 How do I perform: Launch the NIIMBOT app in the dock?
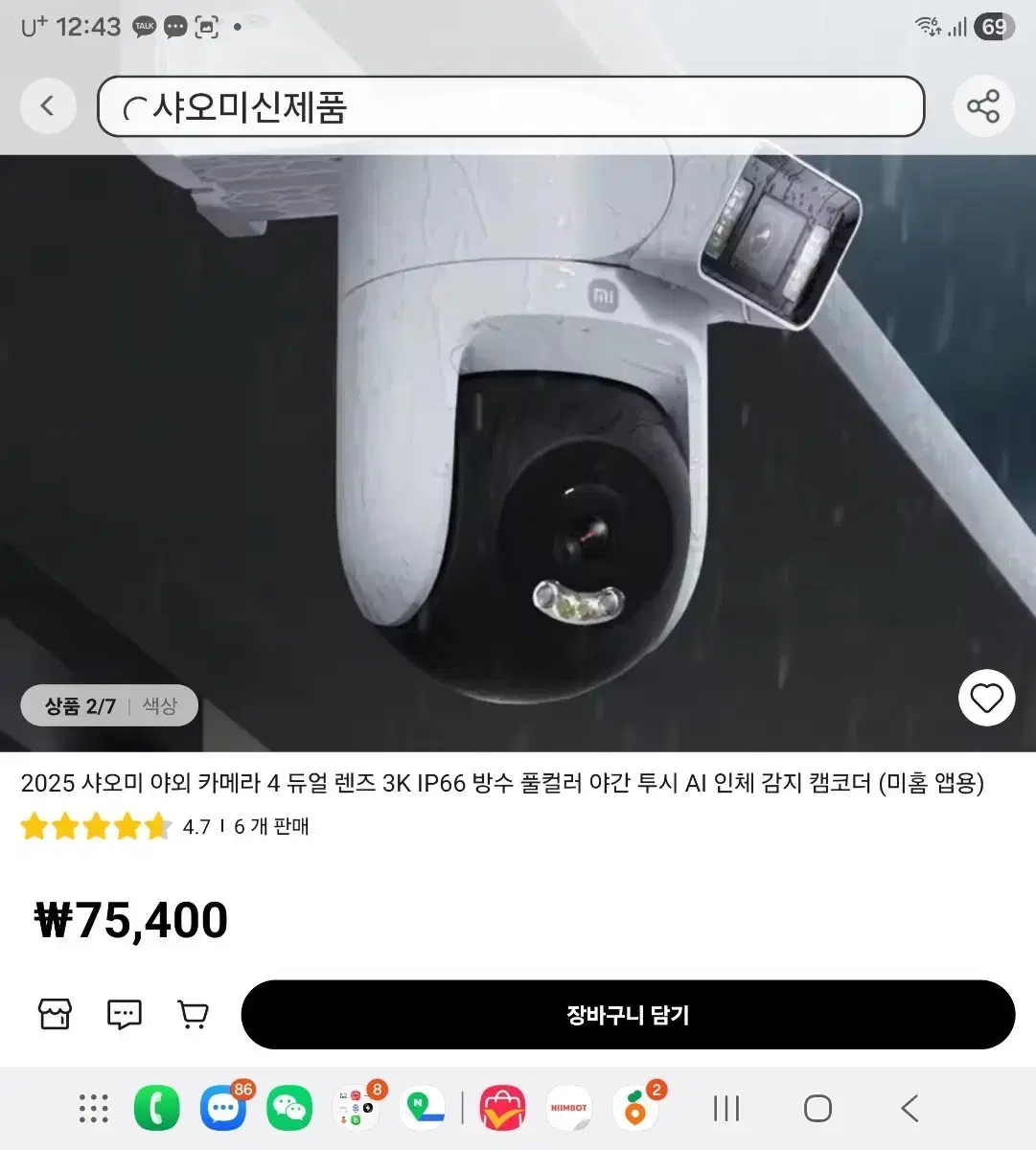(569, 1109)
